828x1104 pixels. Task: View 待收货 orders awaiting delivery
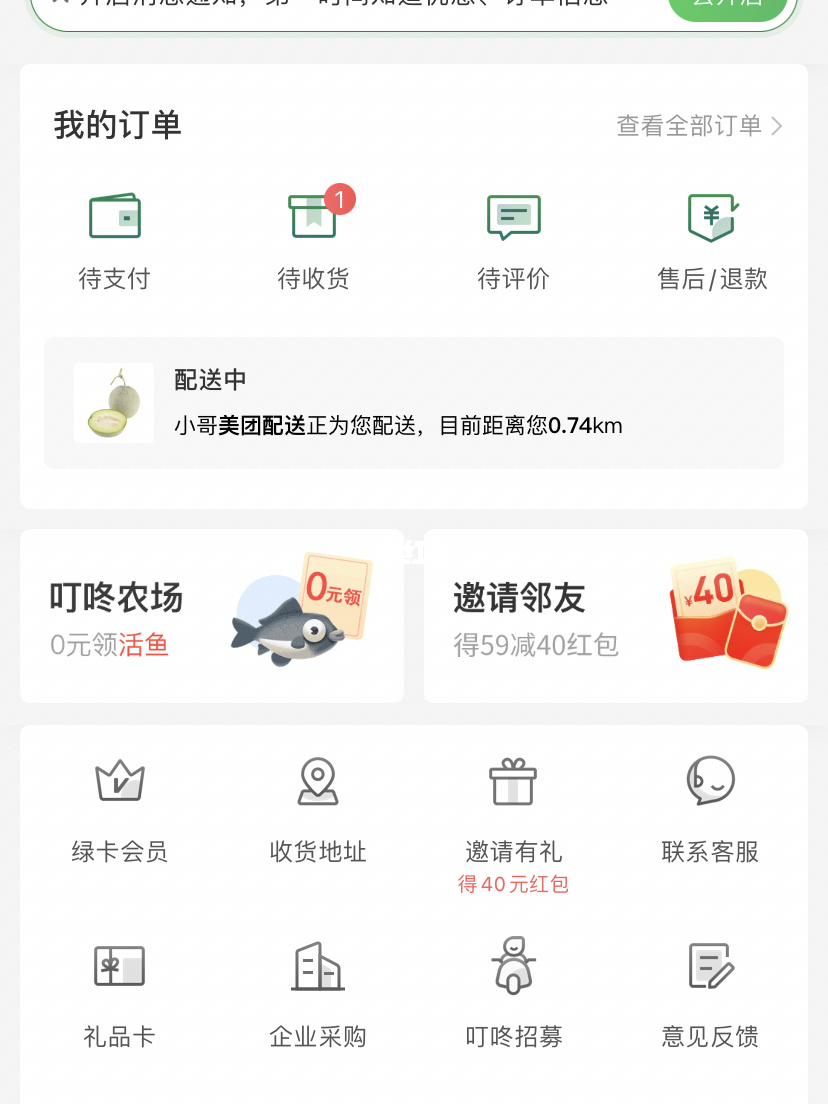[x=314, y=241]
